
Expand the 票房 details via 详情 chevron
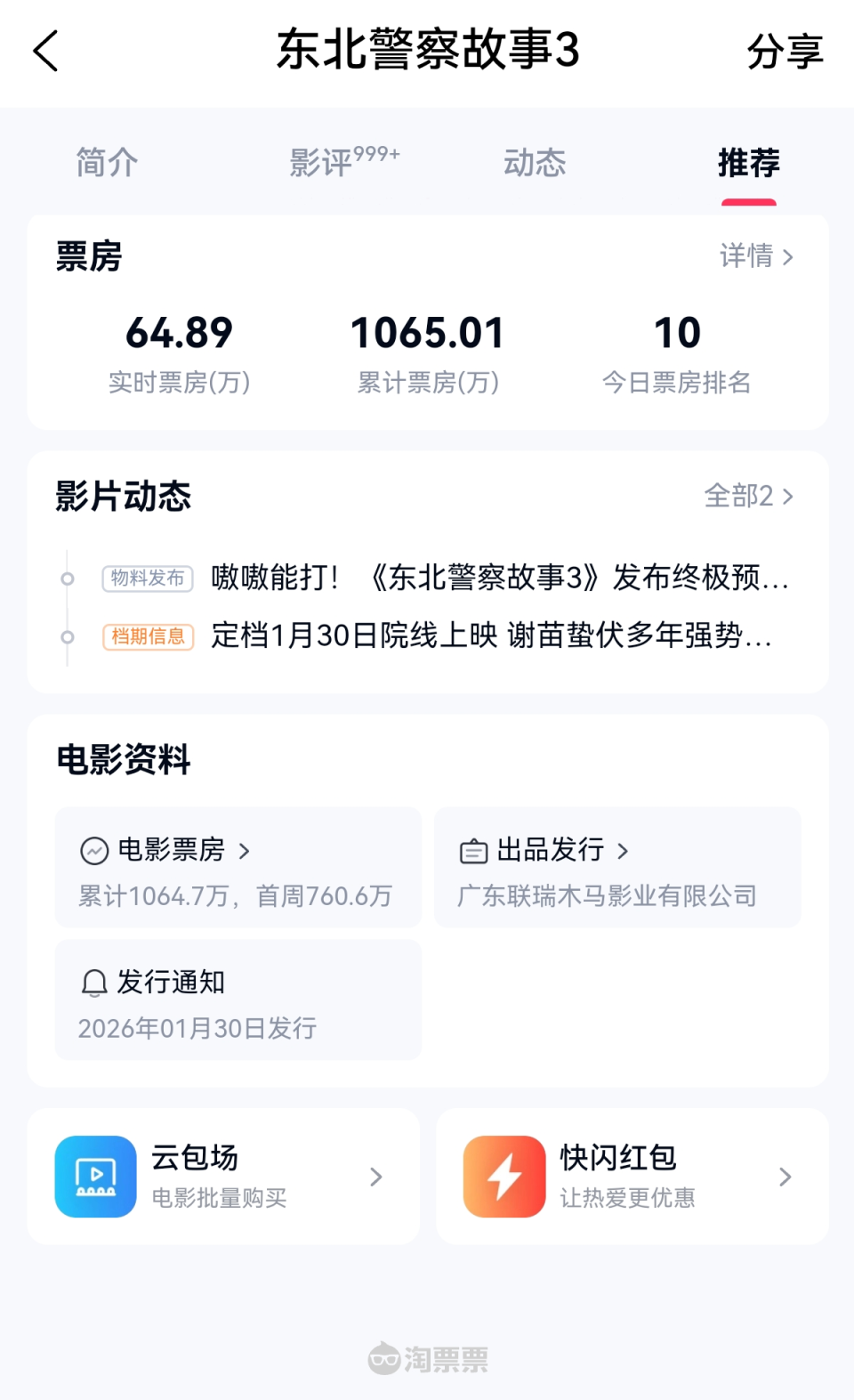(x=755, y=258)
